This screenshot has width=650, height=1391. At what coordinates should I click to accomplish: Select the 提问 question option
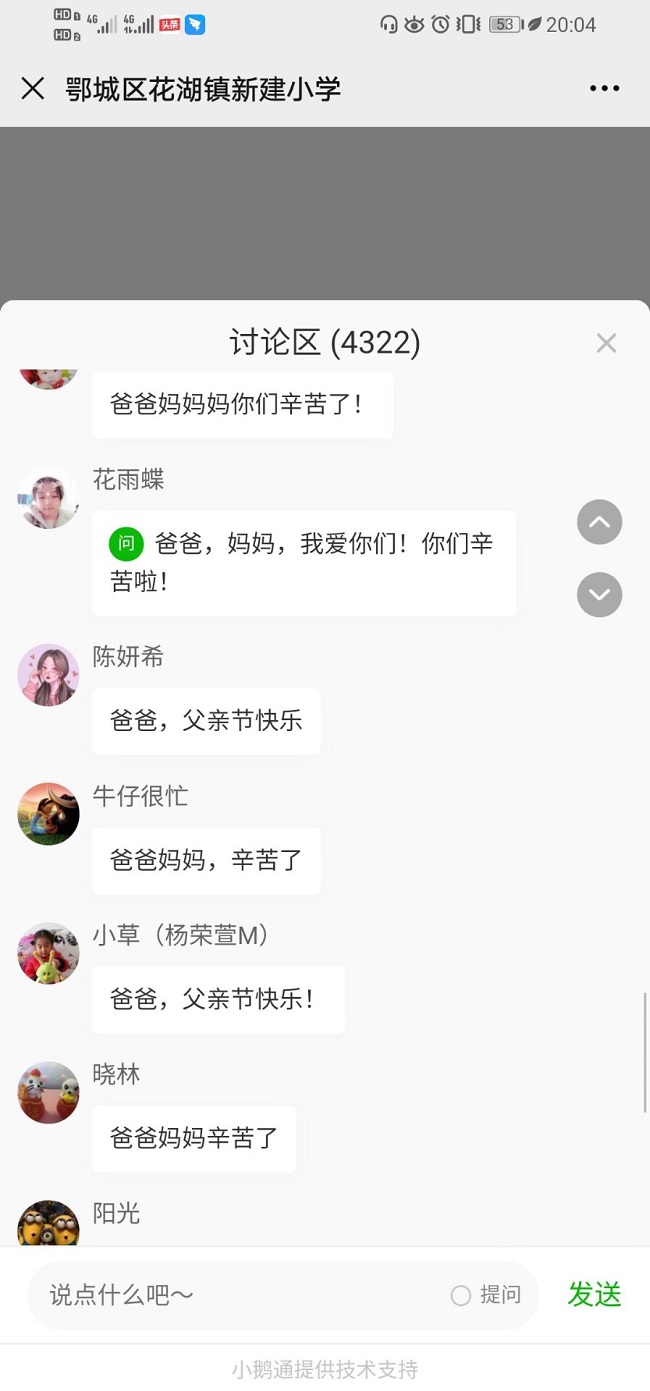[486, 1295]
